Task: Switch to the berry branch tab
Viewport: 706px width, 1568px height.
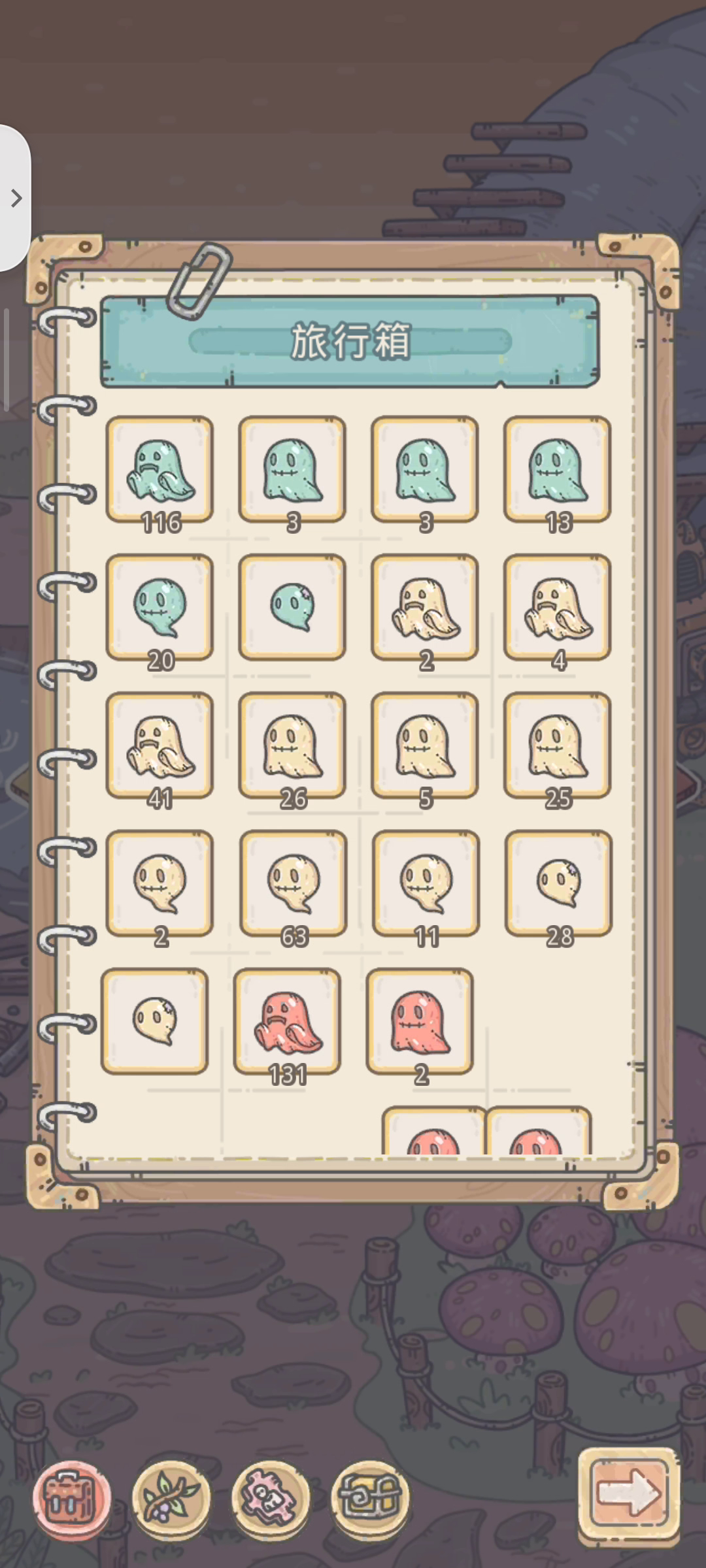Action: (x=171, y=1497)
